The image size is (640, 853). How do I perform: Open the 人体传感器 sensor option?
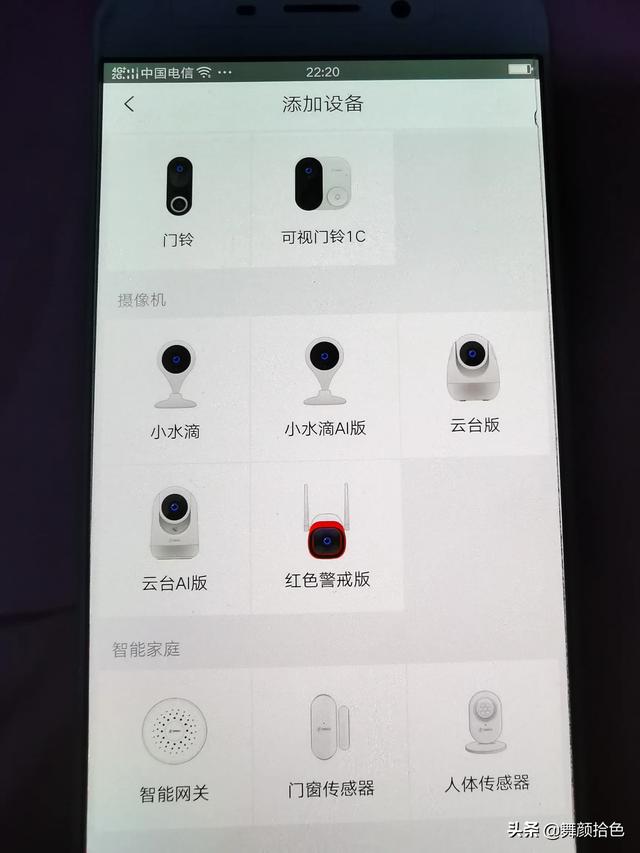pyautogui.click(x=486, y=738)
